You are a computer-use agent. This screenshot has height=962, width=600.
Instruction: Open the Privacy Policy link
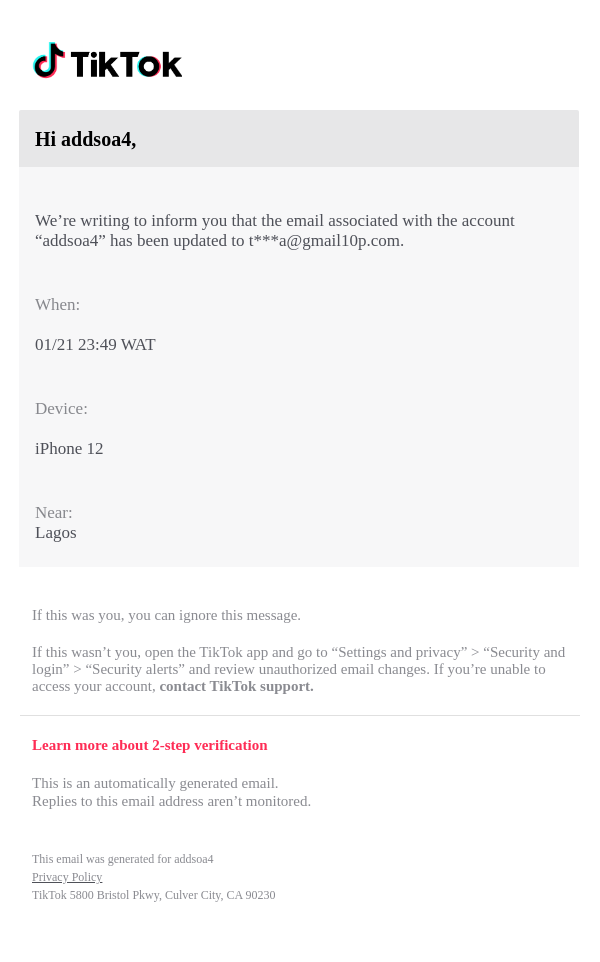(67, 878)
